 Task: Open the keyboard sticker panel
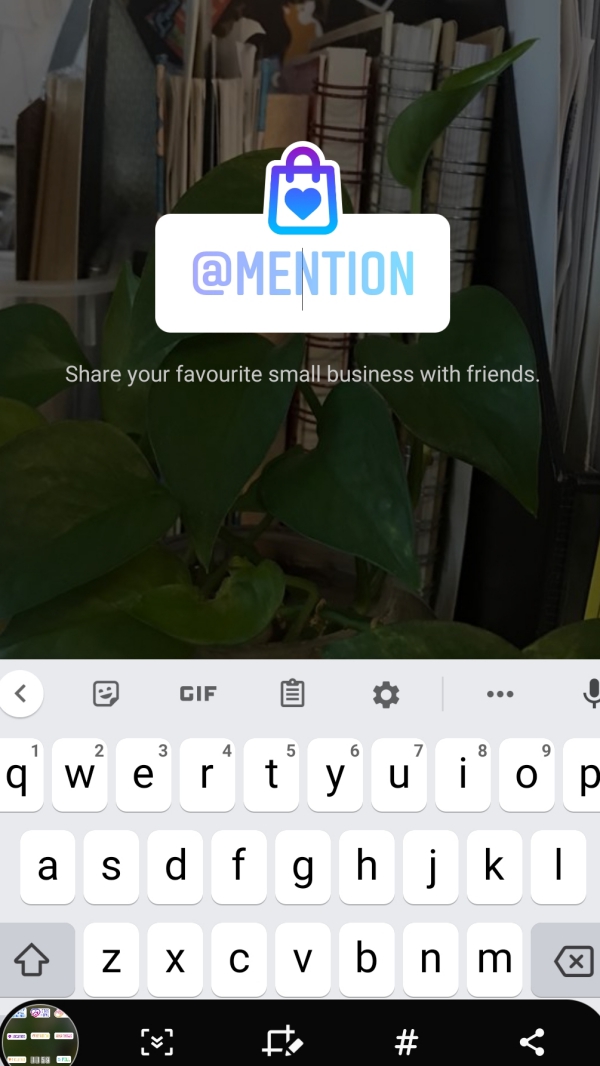coord(106,693)
